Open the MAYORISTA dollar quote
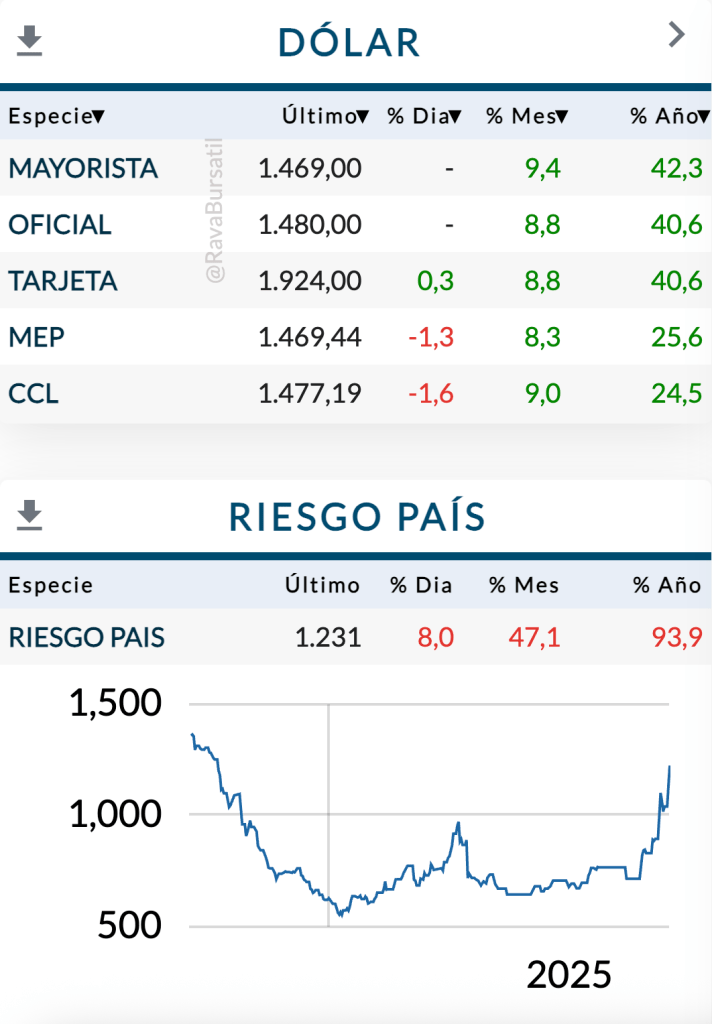This screenshot has width=712, height=1024. [83, 168]
